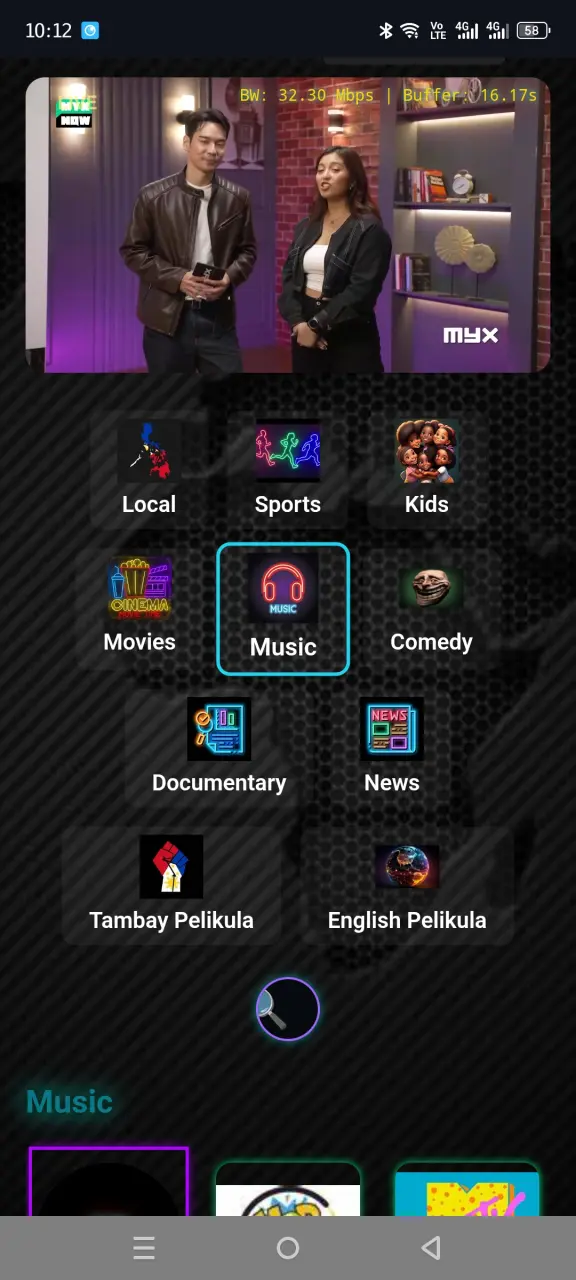This screenshot has width=576, height=1280.
Task: Open Tambay Pelikula
Action: coord(171,886)
